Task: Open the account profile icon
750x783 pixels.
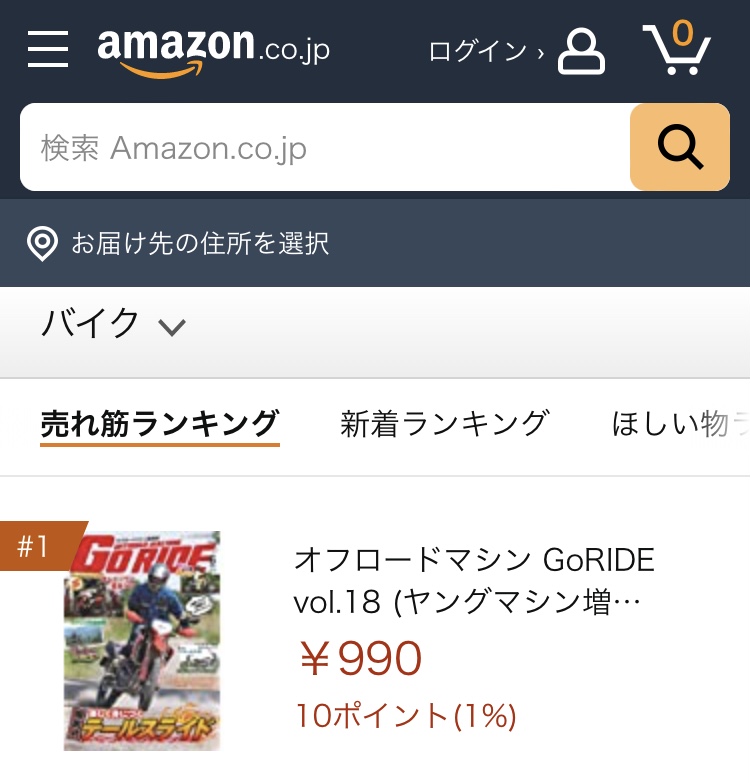Action: (583, 50)
